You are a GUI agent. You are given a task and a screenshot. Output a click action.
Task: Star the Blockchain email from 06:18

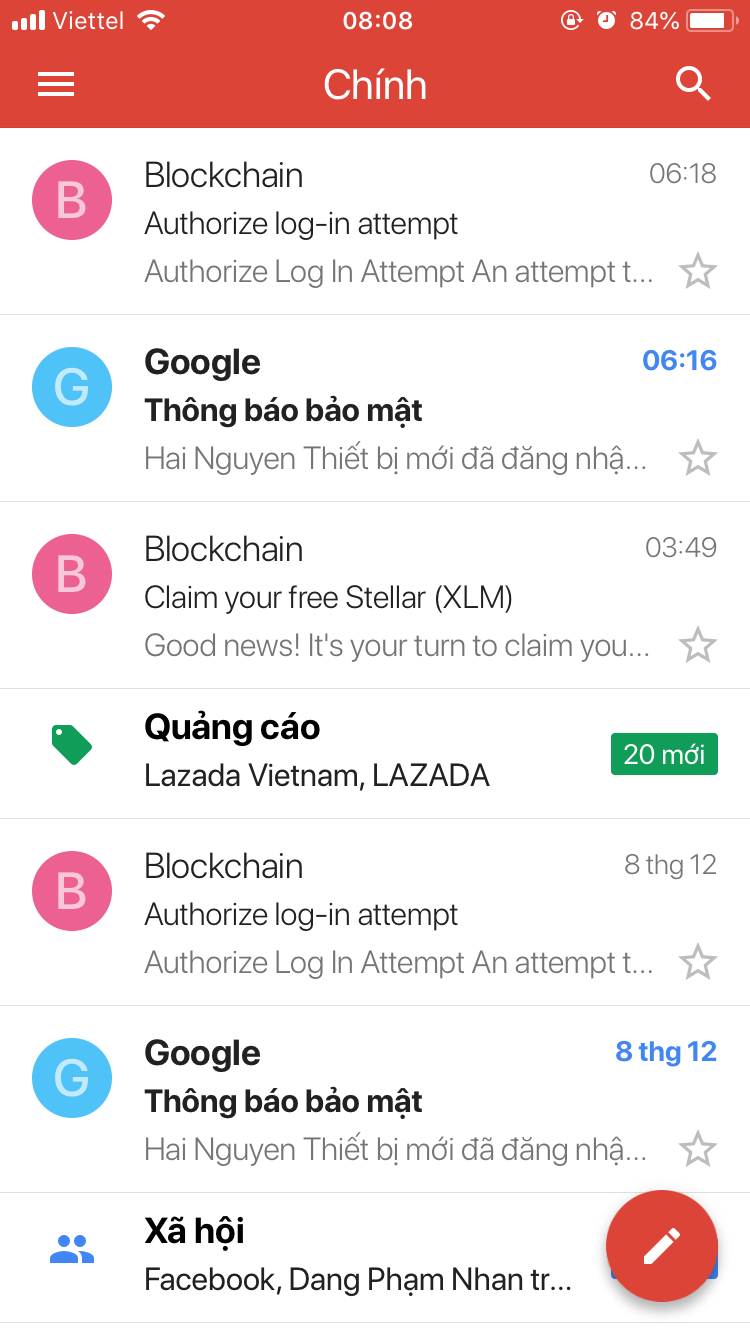click(697, 271)
